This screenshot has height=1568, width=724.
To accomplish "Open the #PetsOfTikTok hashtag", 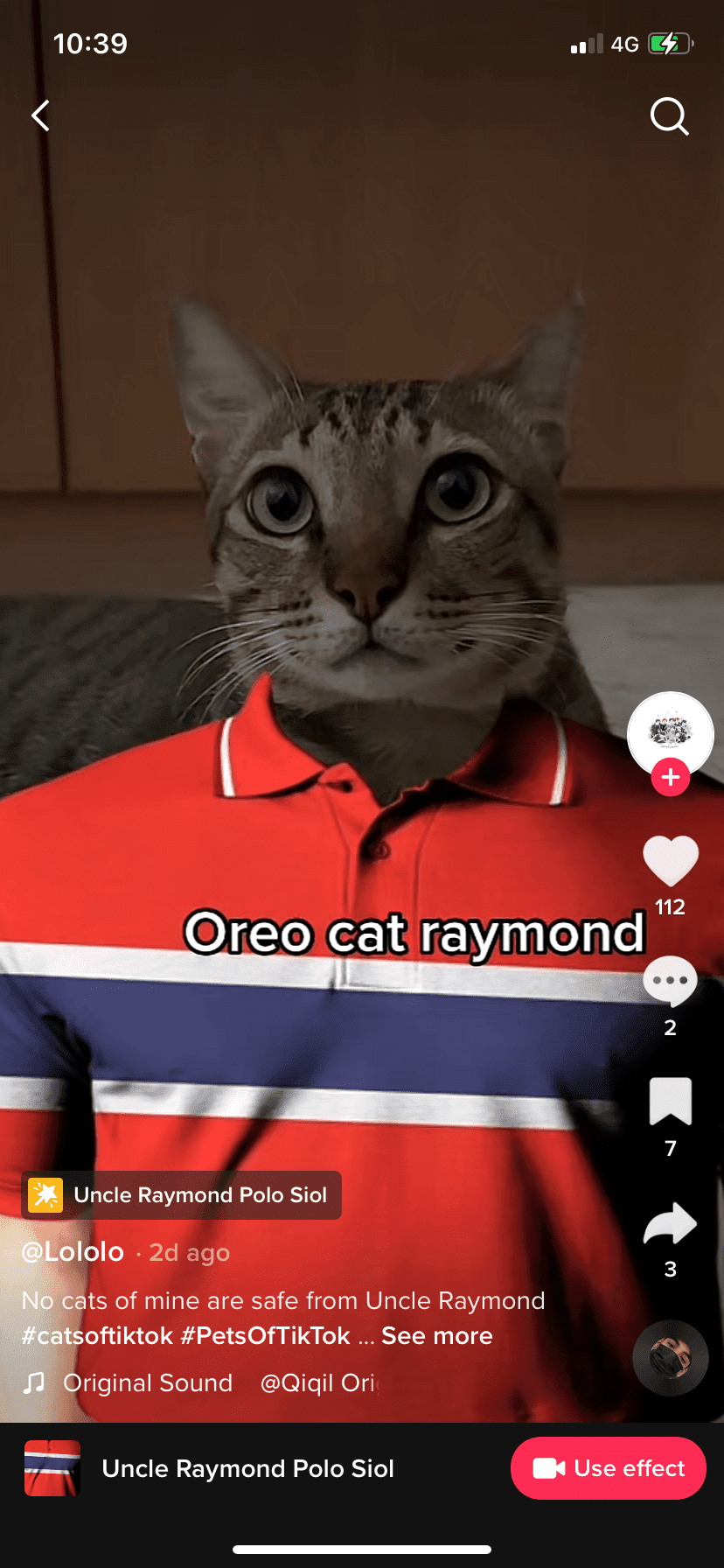I will coord(266,1336).
